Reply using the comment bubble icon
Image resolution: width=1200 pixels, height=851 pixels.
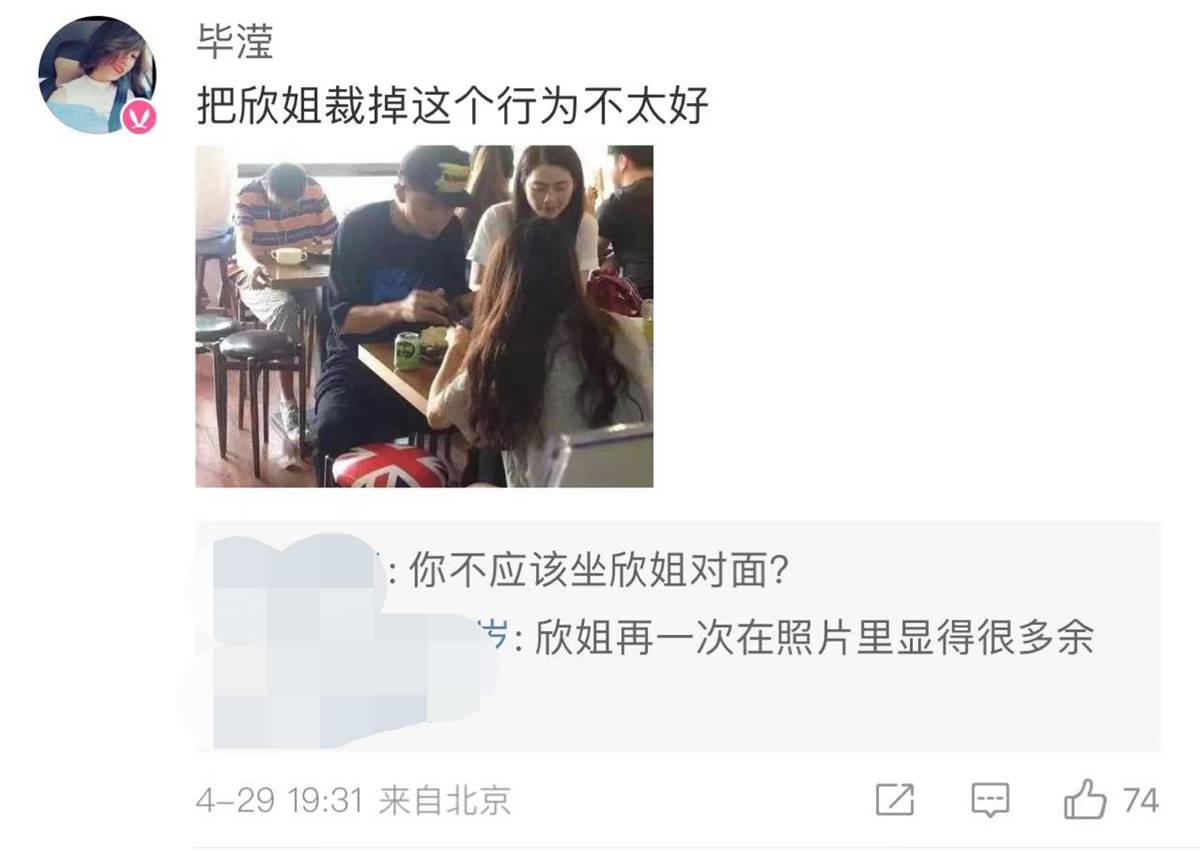[x=990, y=800]
